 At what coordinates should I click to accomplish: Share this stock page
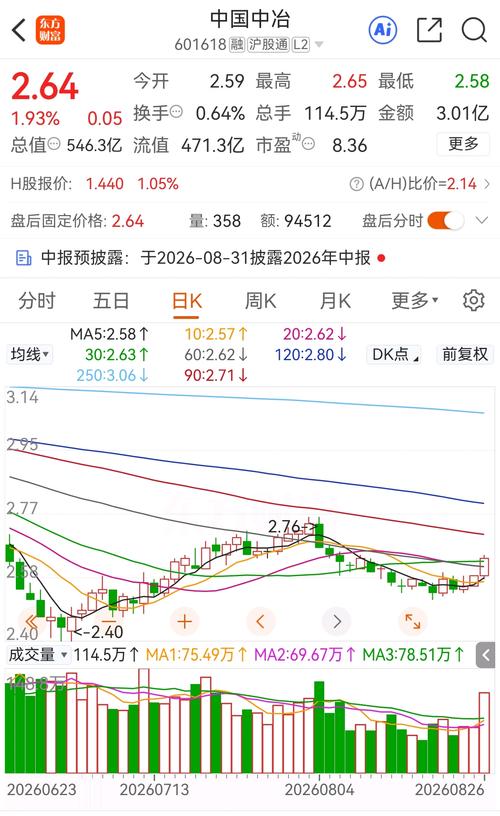[429, 30]
